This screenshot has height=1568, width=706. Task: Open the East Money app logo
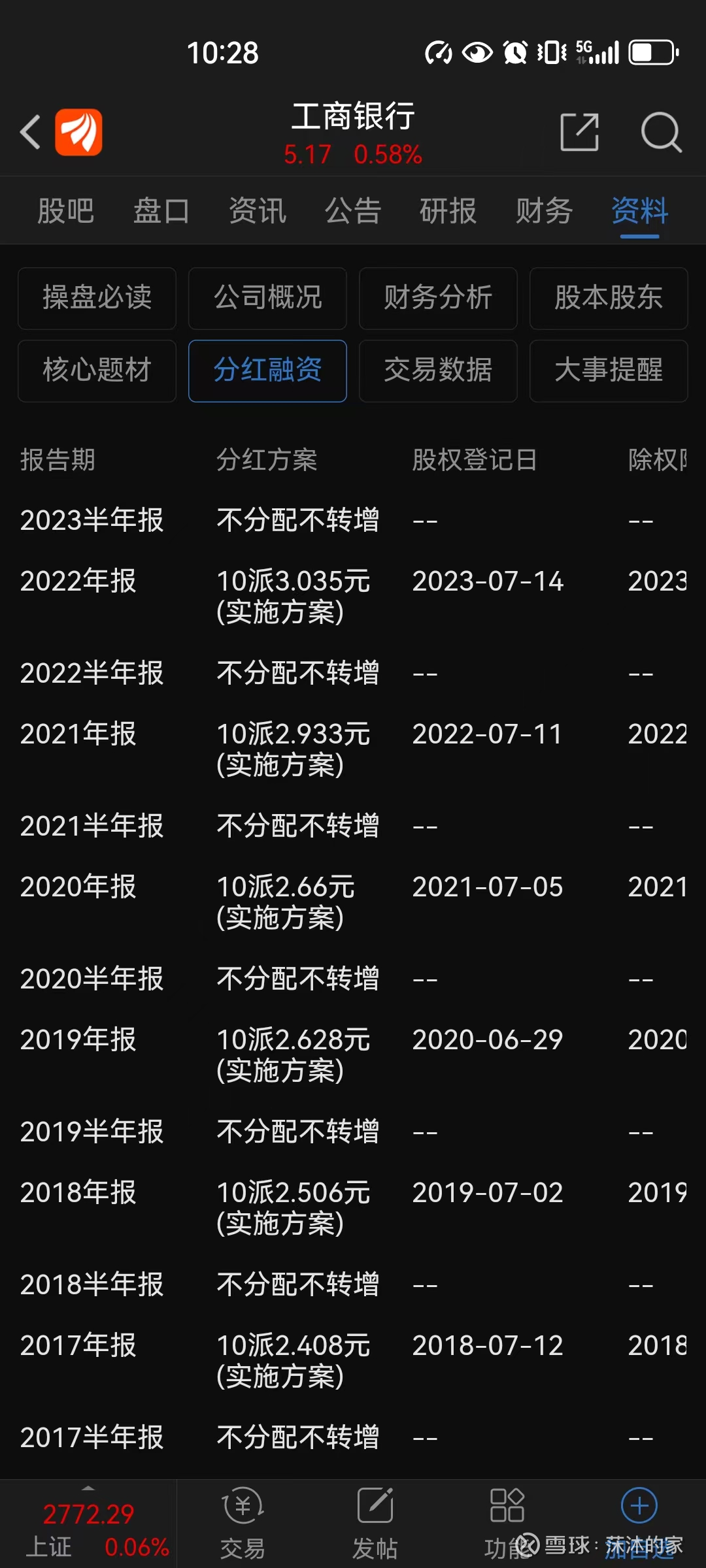(x=78, y=132)
